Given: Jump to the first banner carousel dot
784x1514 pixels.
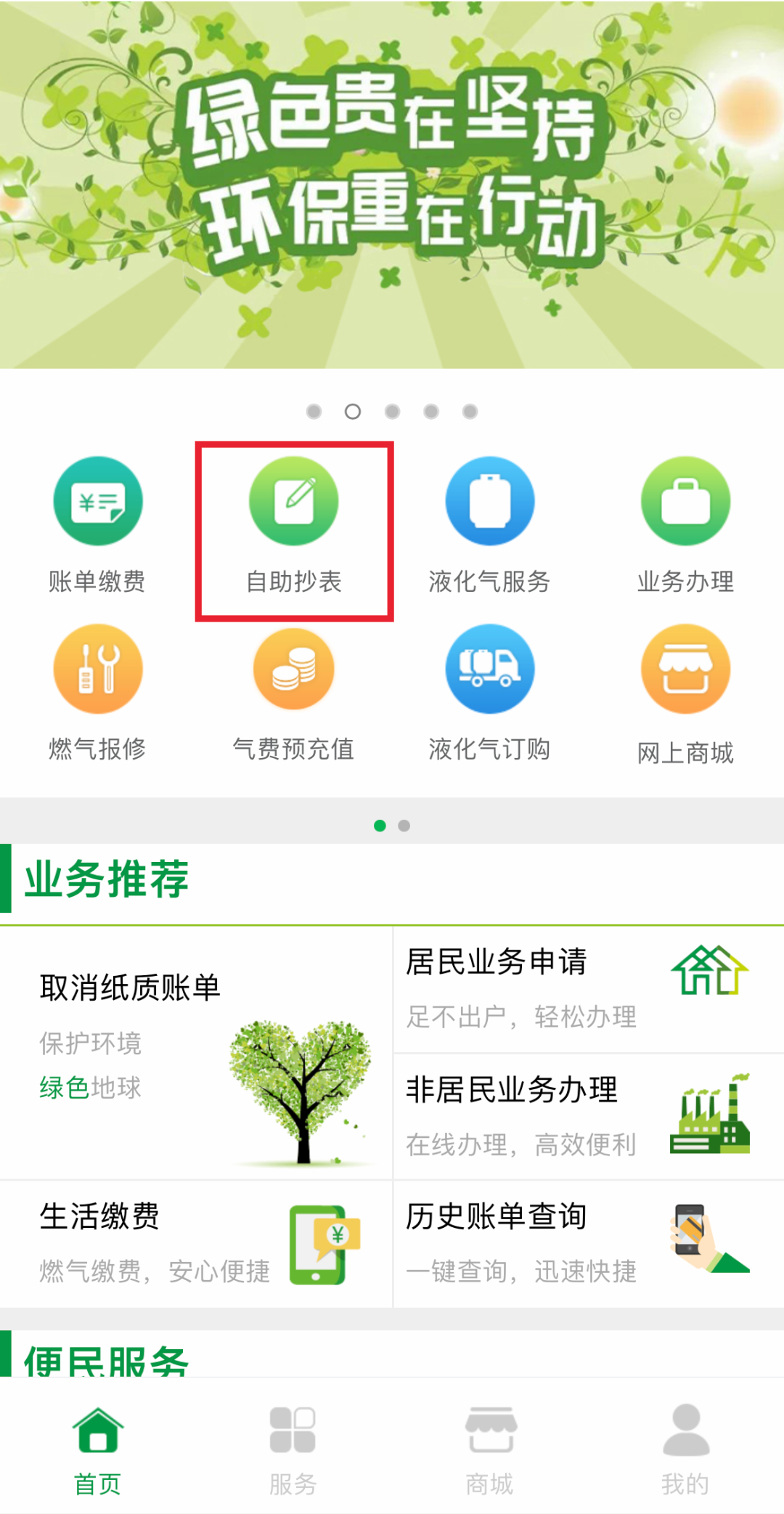Looking at the screenshot, I should pyautogui.click(x=314, y=411).
